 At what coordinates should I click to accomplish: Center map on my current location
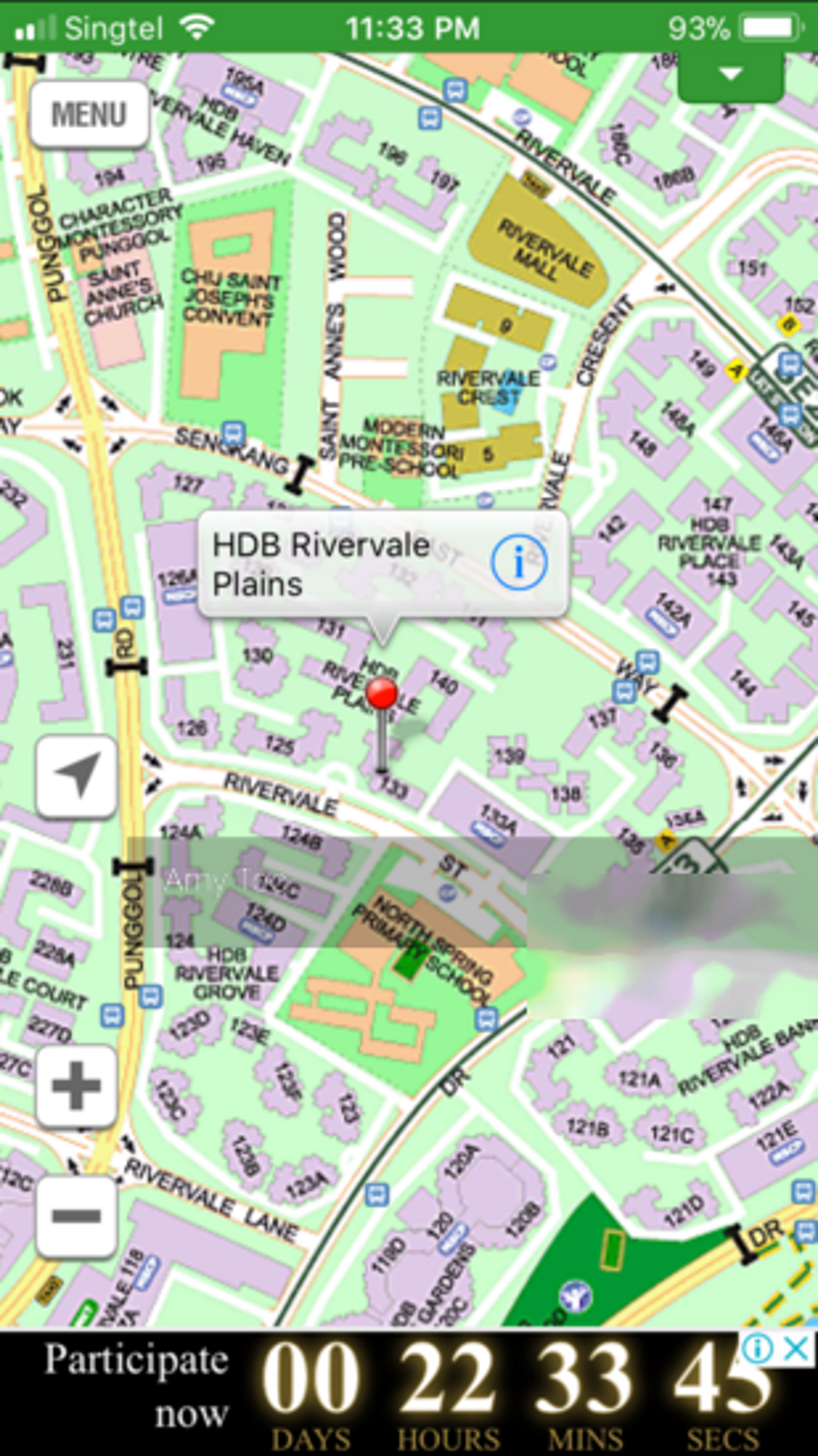point(76,775)
